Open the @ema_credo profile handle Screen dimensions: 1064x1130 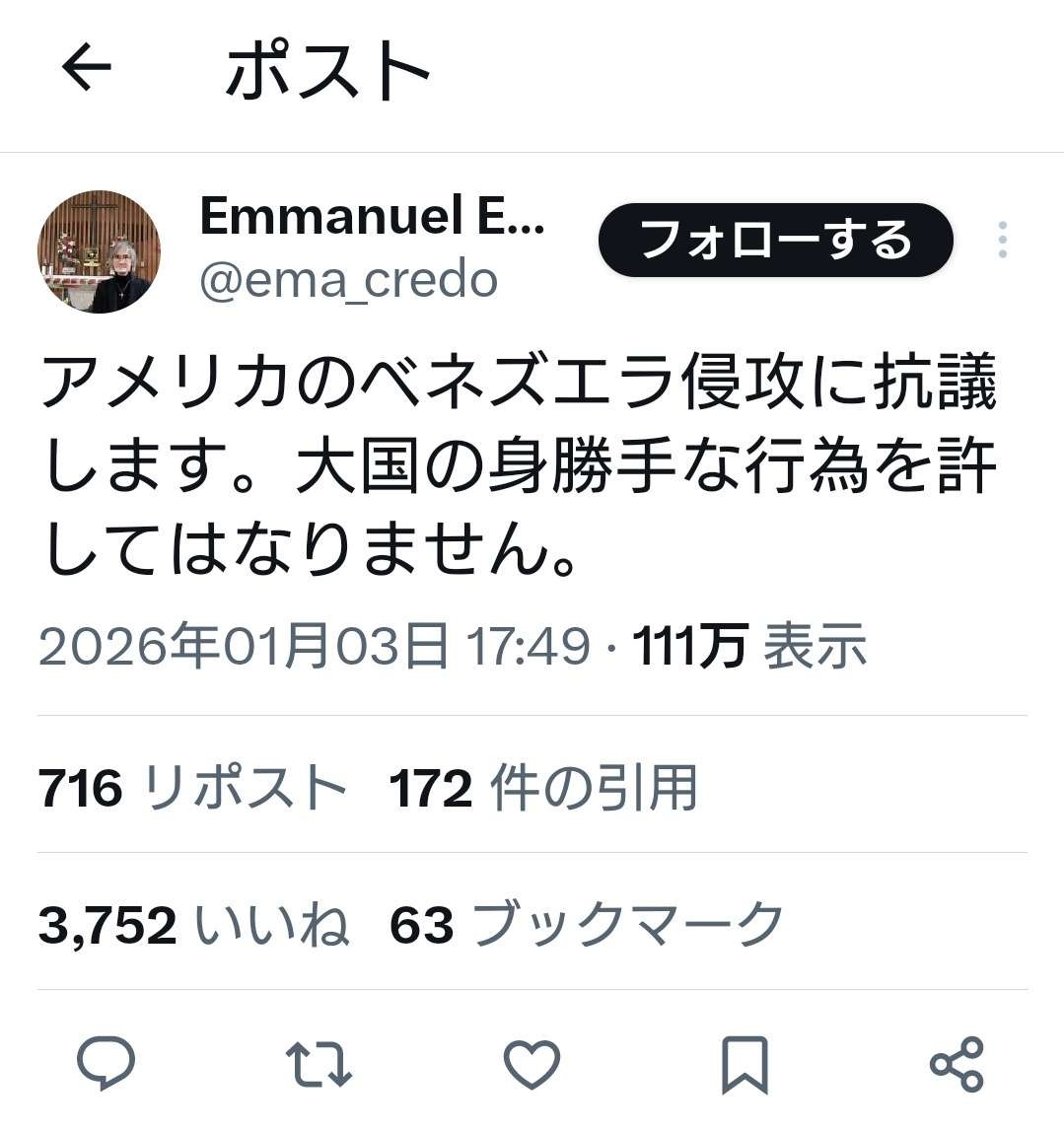tap(348, 281)
